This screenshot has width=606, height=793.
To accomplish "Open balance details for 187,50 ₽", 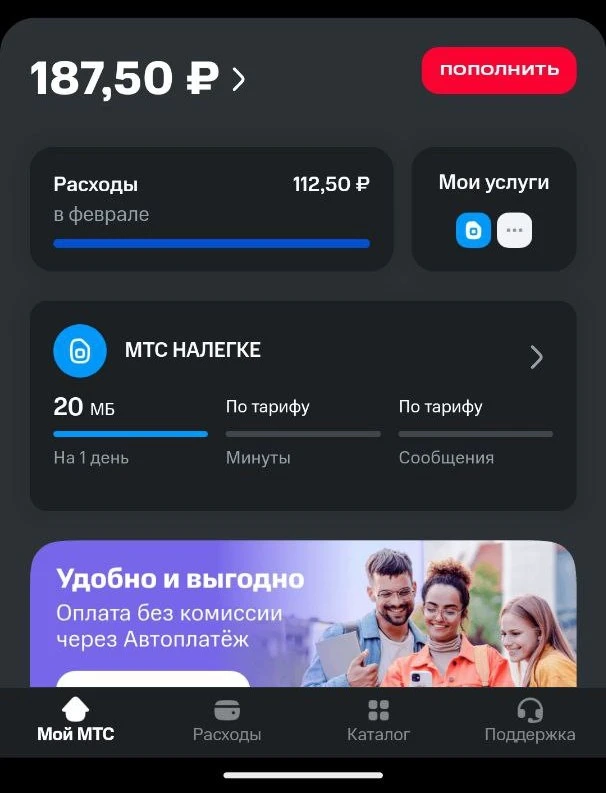I will point(138,78).
